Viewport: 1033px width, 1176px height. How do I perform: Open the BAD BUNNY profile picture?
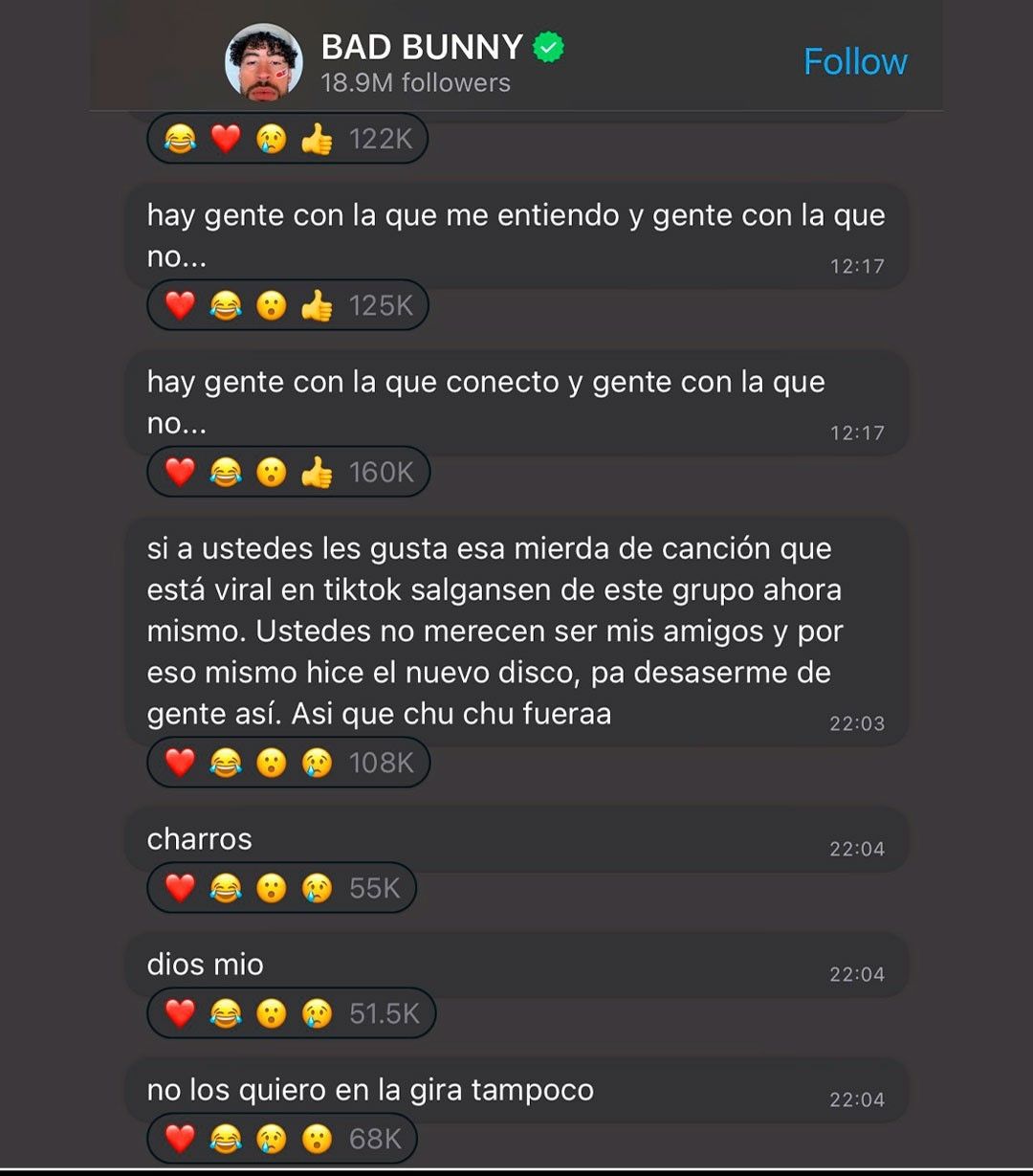click(x=263, y=62)
